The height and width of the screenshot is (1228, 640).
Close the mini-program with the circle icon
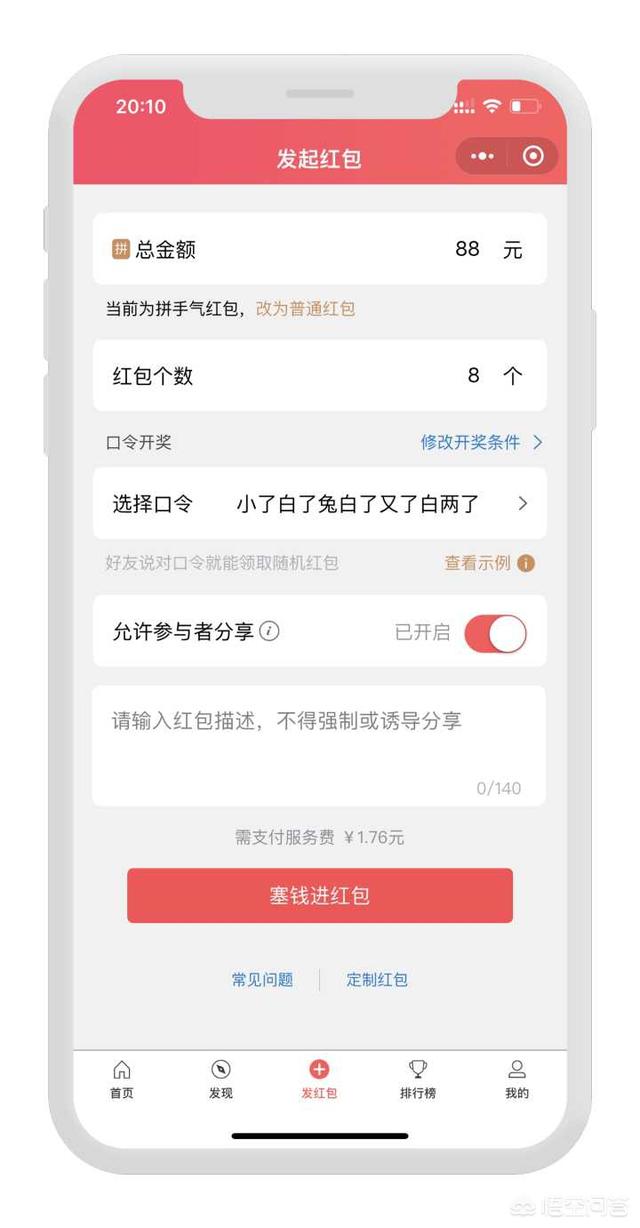coord(533,156)
